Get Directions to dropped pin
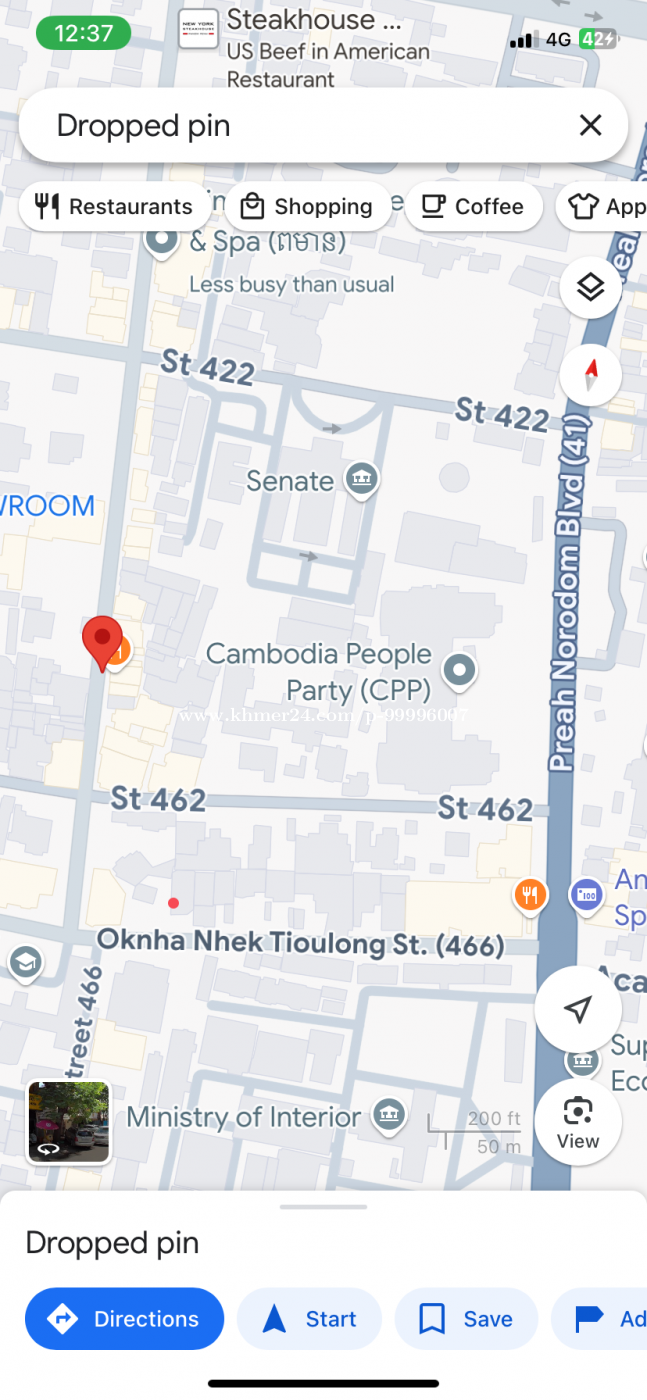The width and height of the screenshot is (647, 1400). [124, 1319]
